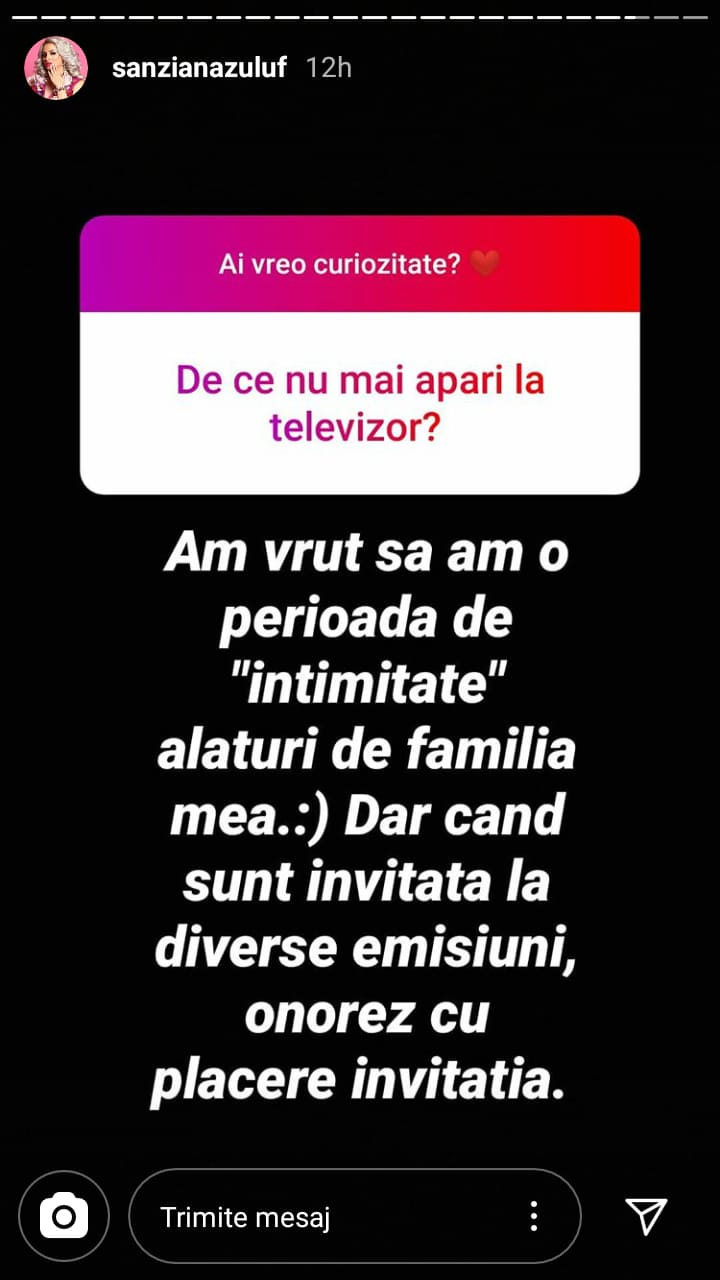720x1280 pixels.
Task: Open the three-dot options menu
Action: pyautogui.click(x=534, y=1217)
